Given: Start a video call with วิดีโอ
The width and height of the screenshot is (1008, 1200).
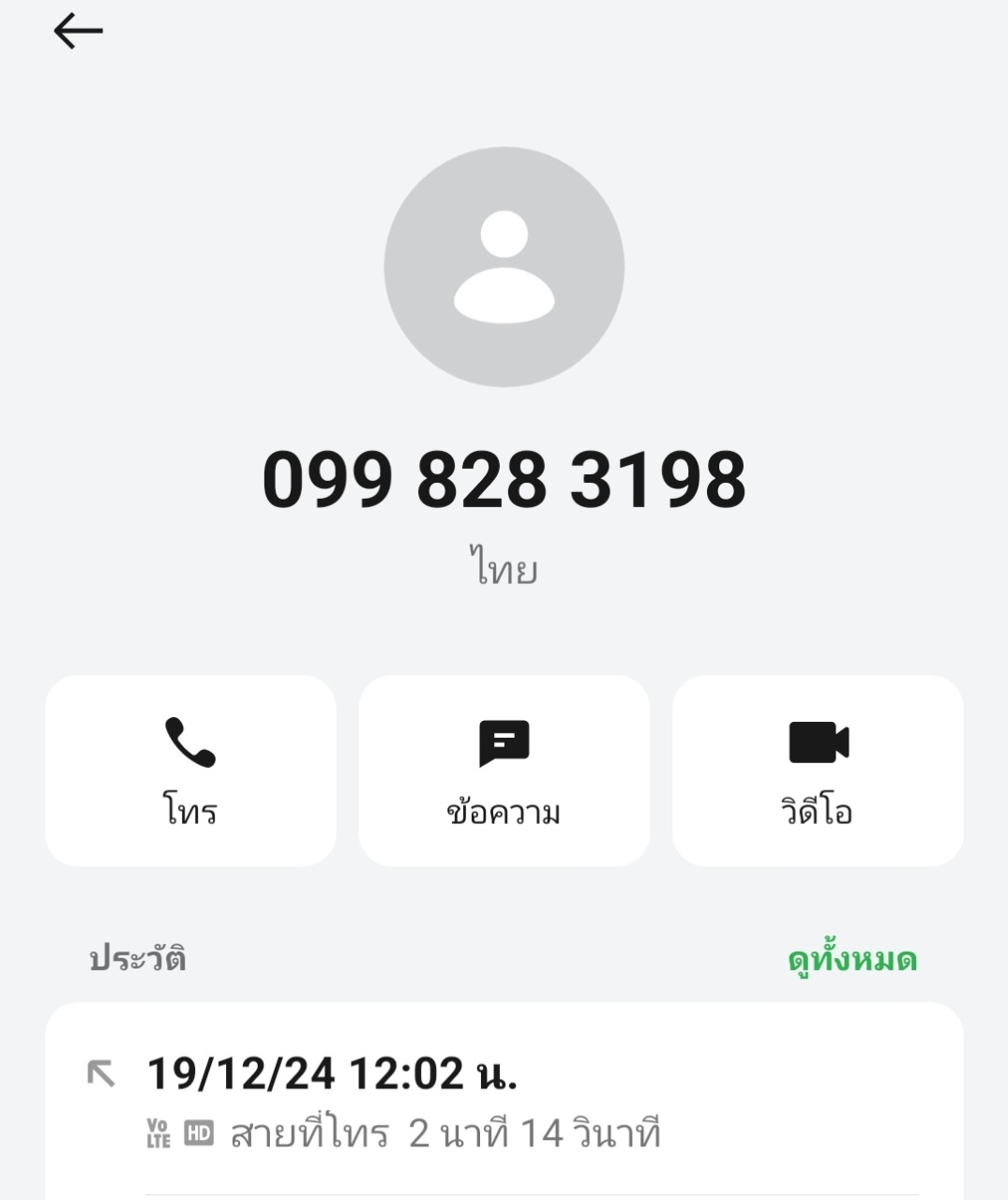Looking at the screenshot, I should (818, 771).
